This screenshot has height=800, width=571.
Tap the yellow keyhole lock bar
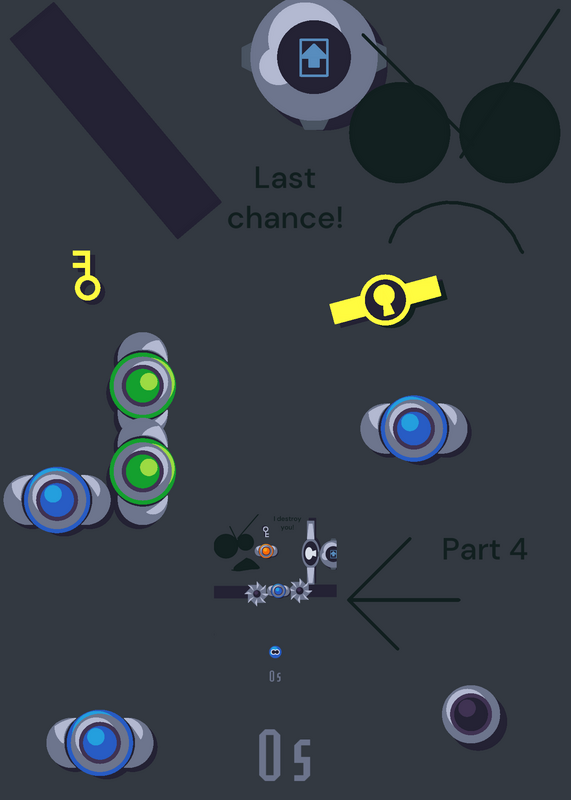(x=386, y=300)
